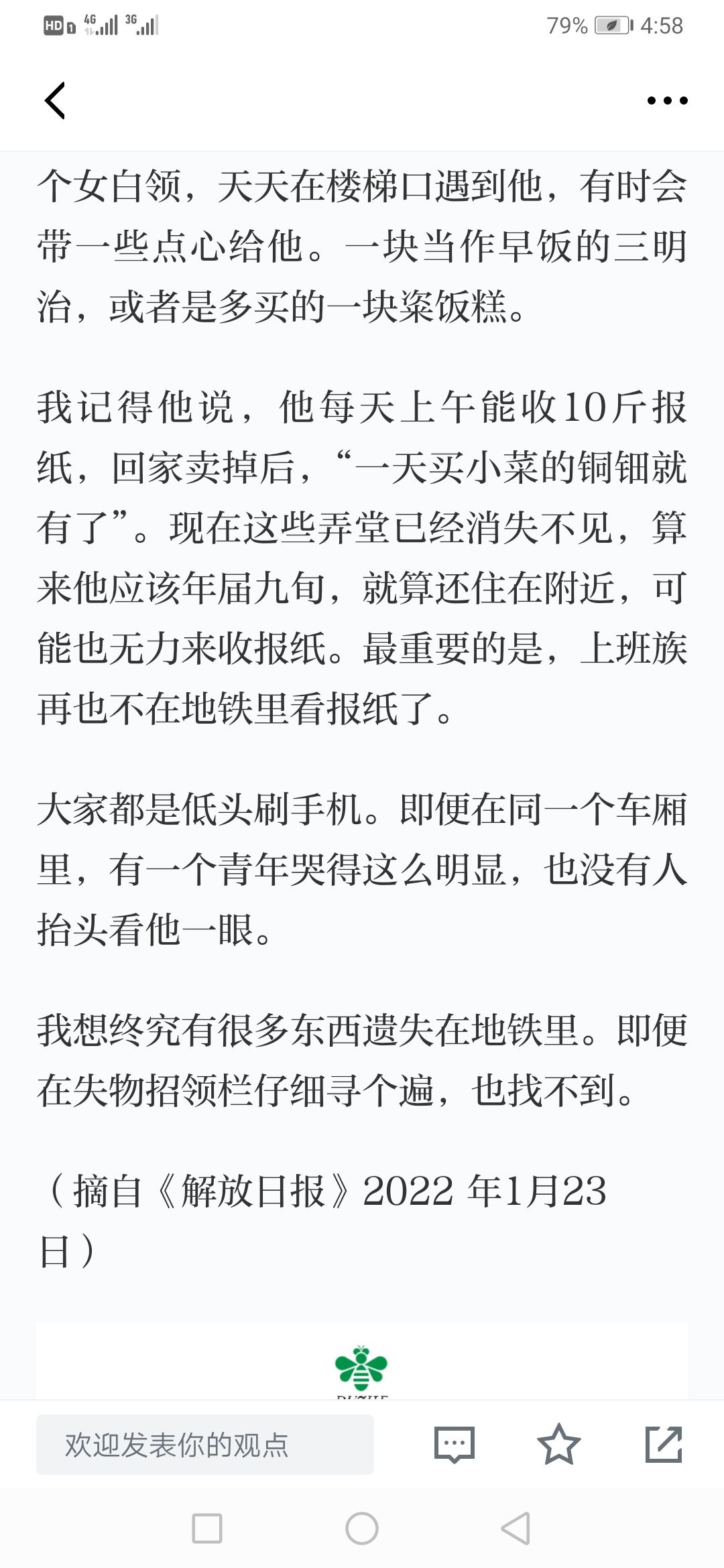Open recent apps with the system square button
The height and width of the screenshot is (1568, 724).
point(206,1529)
